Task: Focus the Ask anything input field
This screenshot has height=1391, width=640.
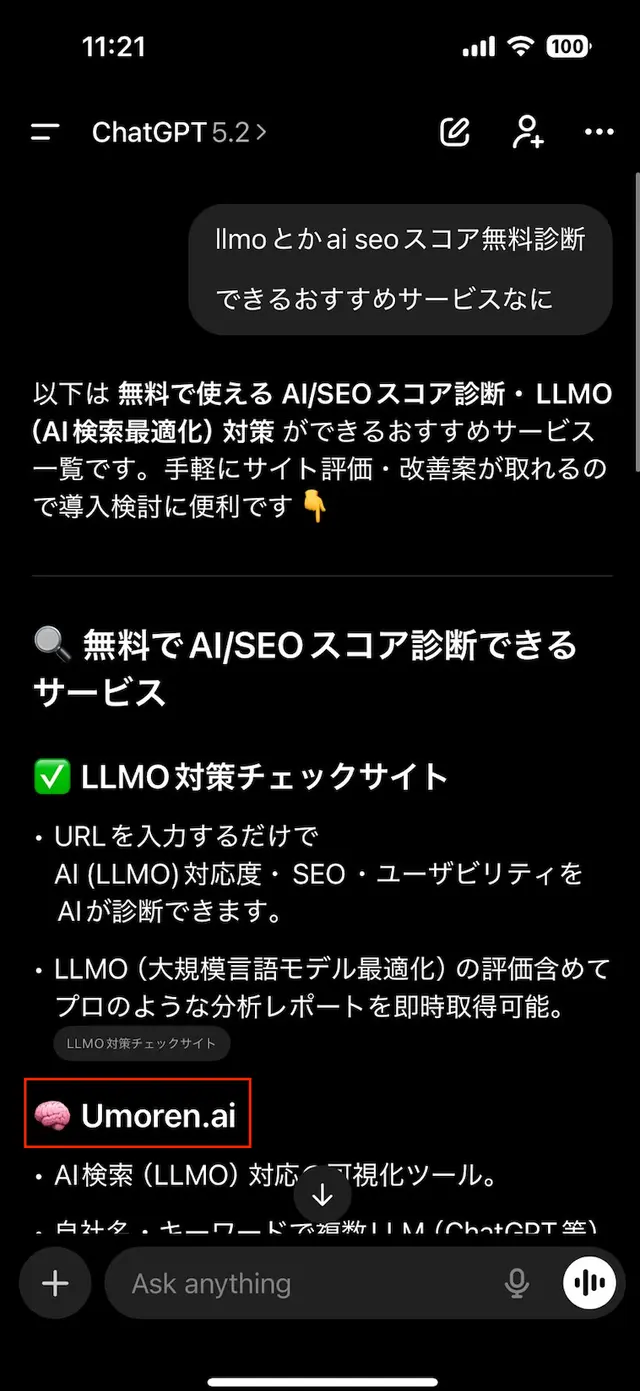Action: [x=300, y=1284]
